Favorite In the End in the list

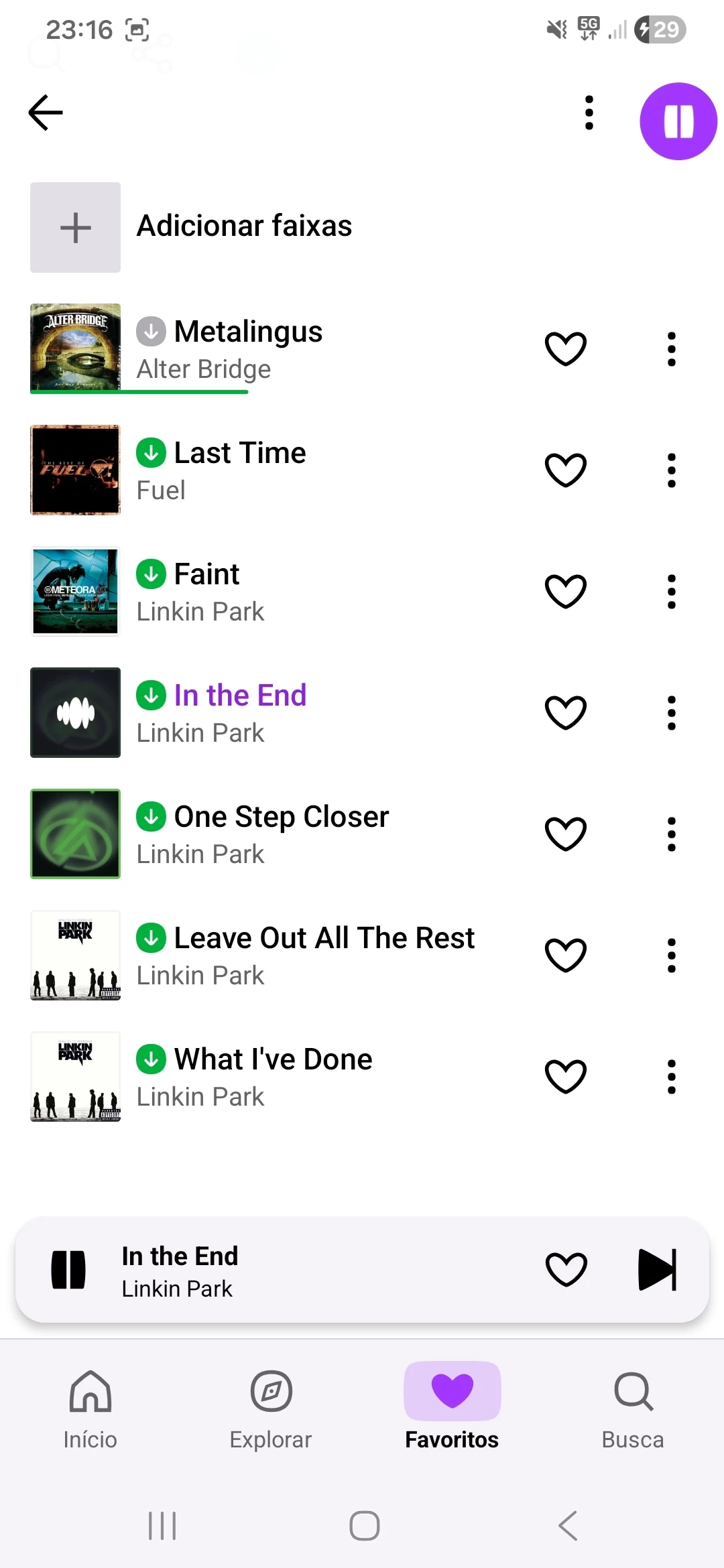(566, 712)
